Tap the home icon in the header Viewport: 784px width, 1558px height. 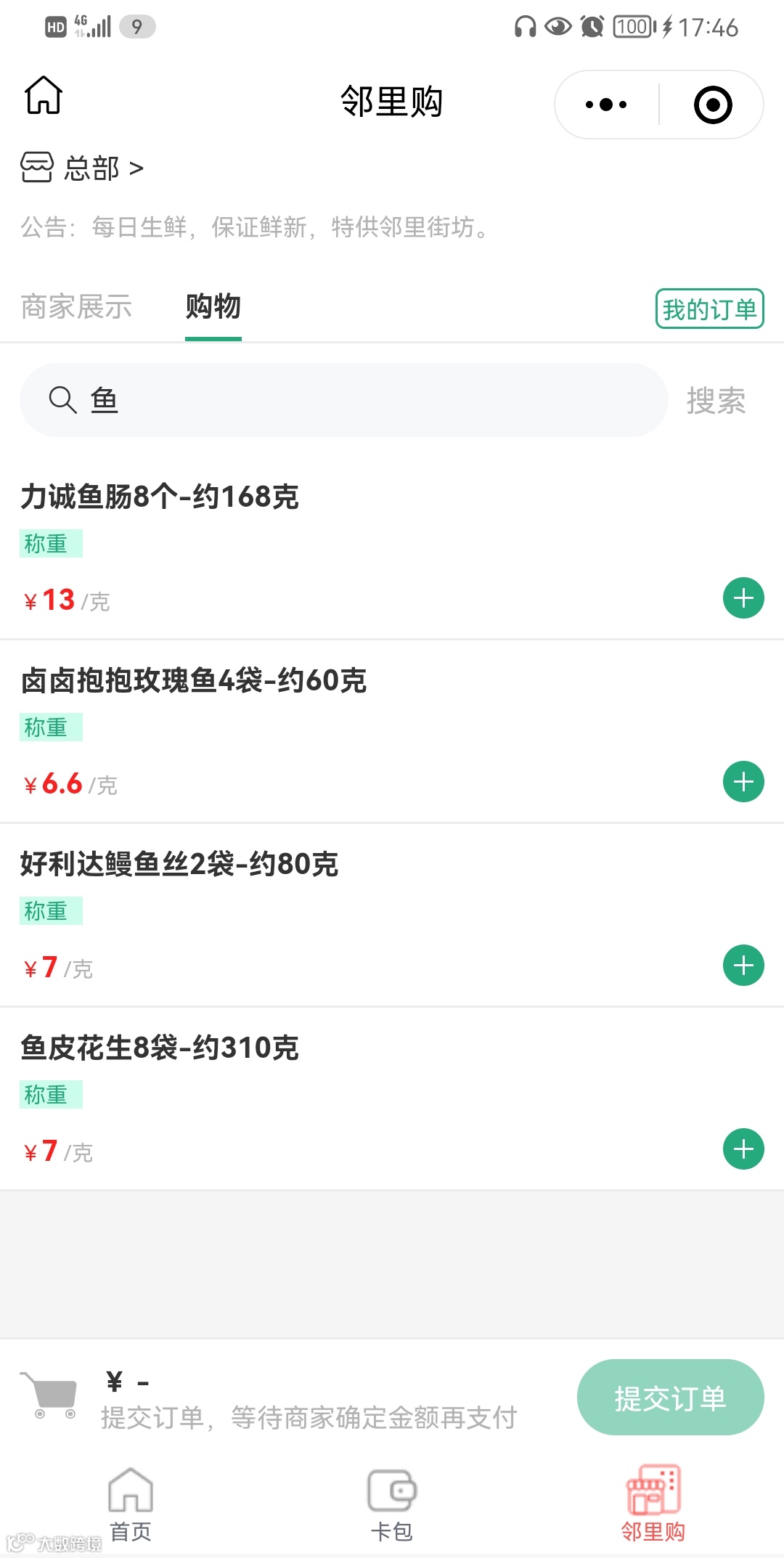(x=44, y=96)
